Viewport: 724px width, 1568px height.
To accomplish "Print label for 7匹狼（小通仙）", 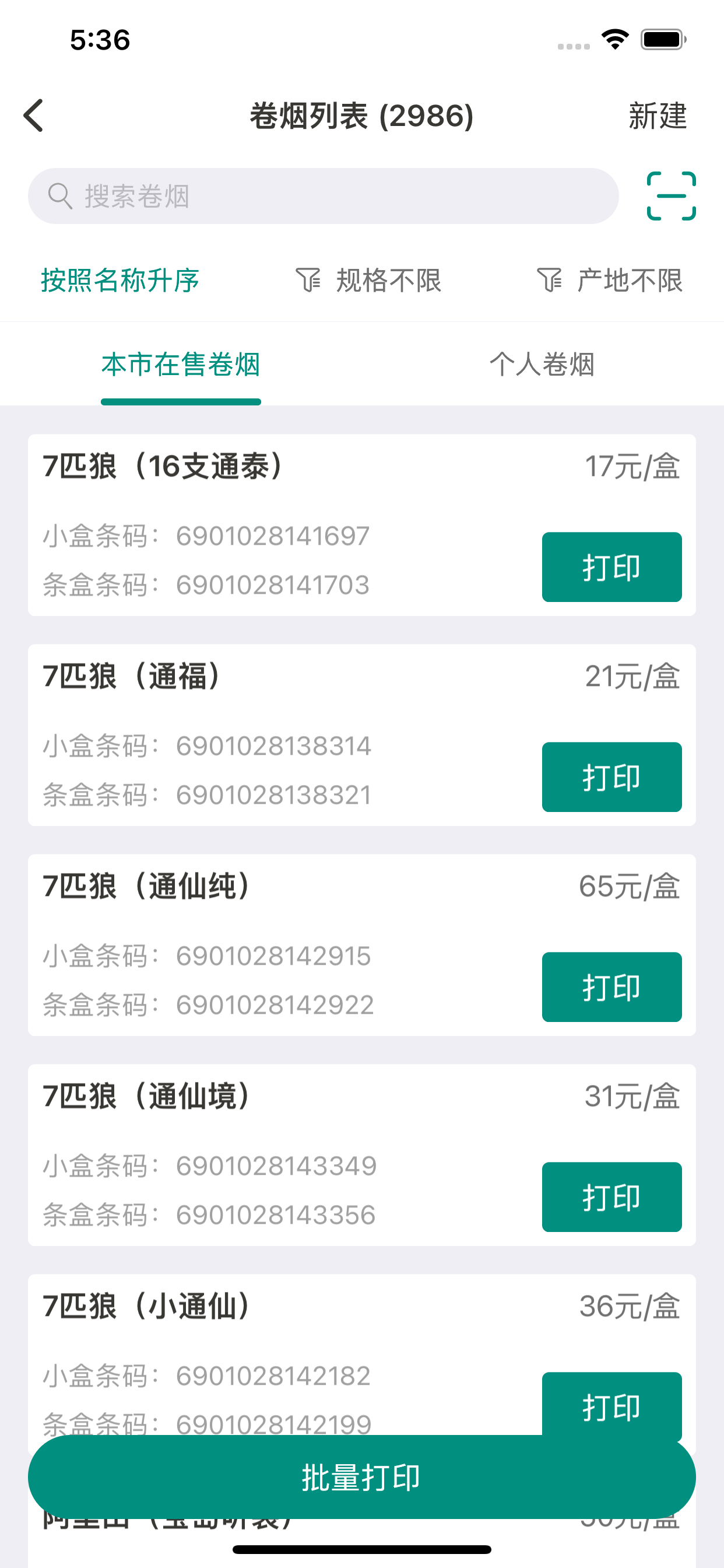I will coord(611,1403).
